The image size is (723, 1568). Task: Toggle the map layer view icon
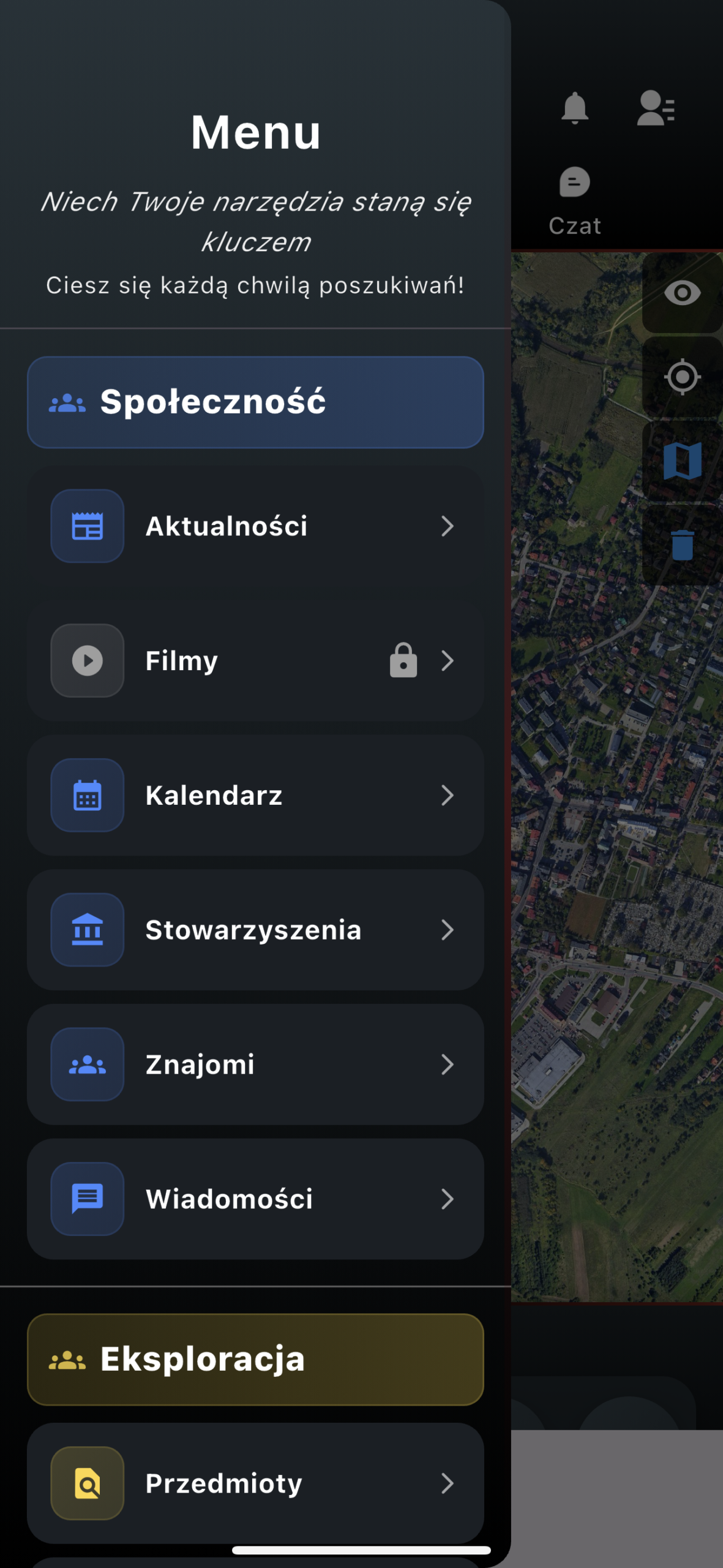pos(682,461)
